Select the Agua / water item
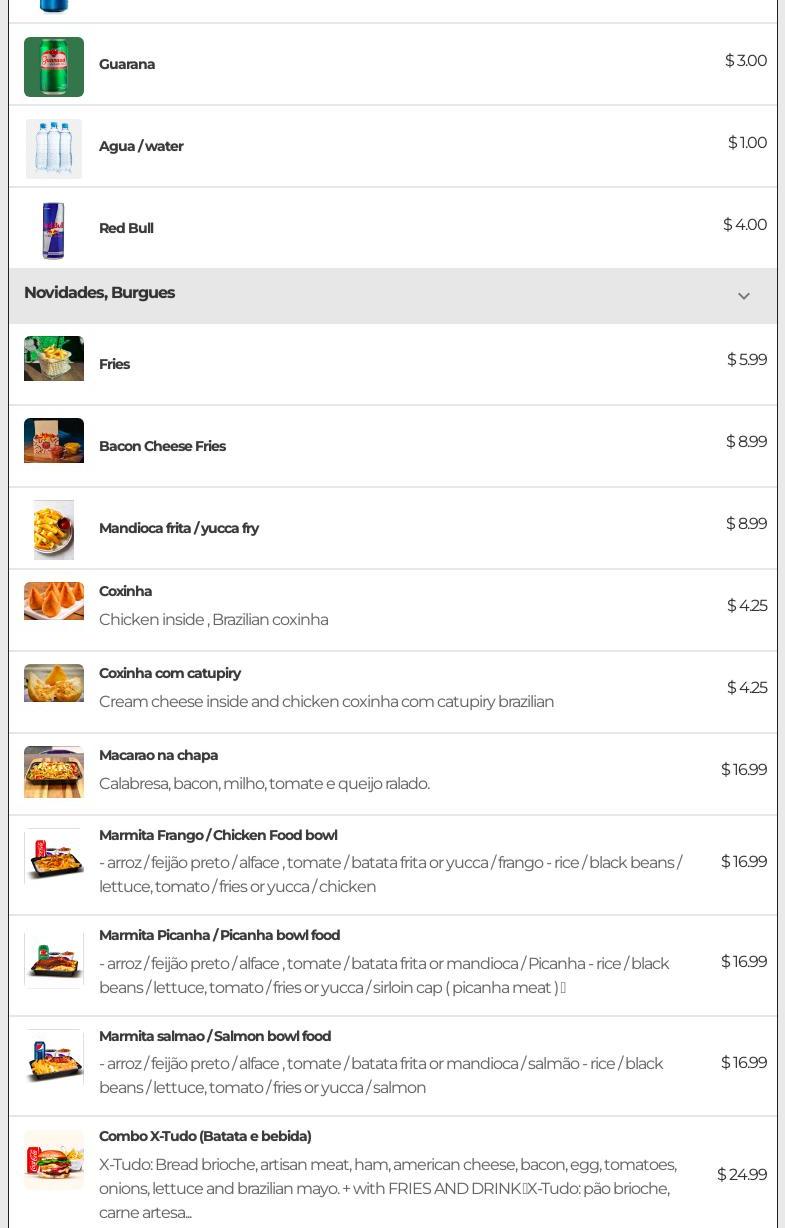This screenshot has height=1228, width=785. [x=141, y=146]
